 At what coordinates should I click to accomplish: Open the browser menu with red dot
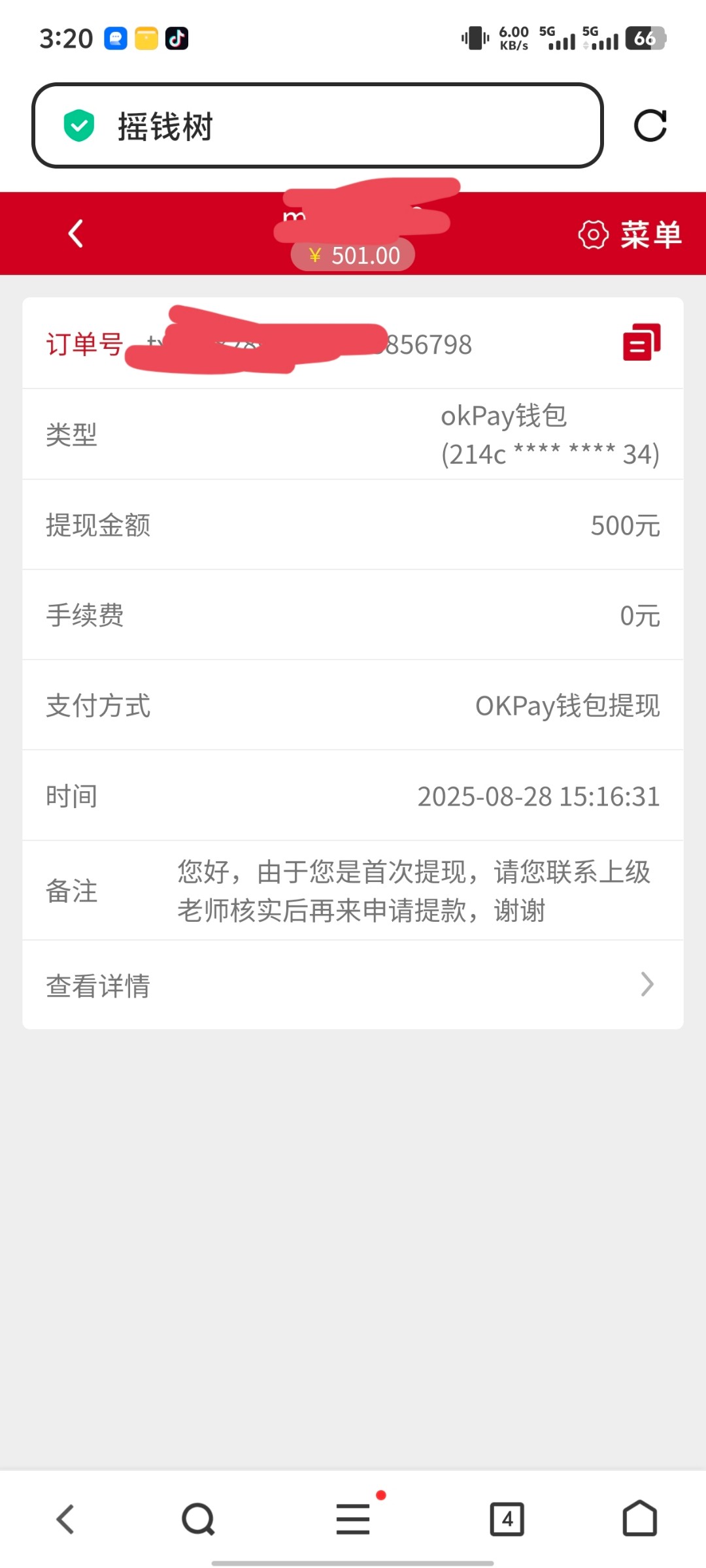[x=352, y=1518]
